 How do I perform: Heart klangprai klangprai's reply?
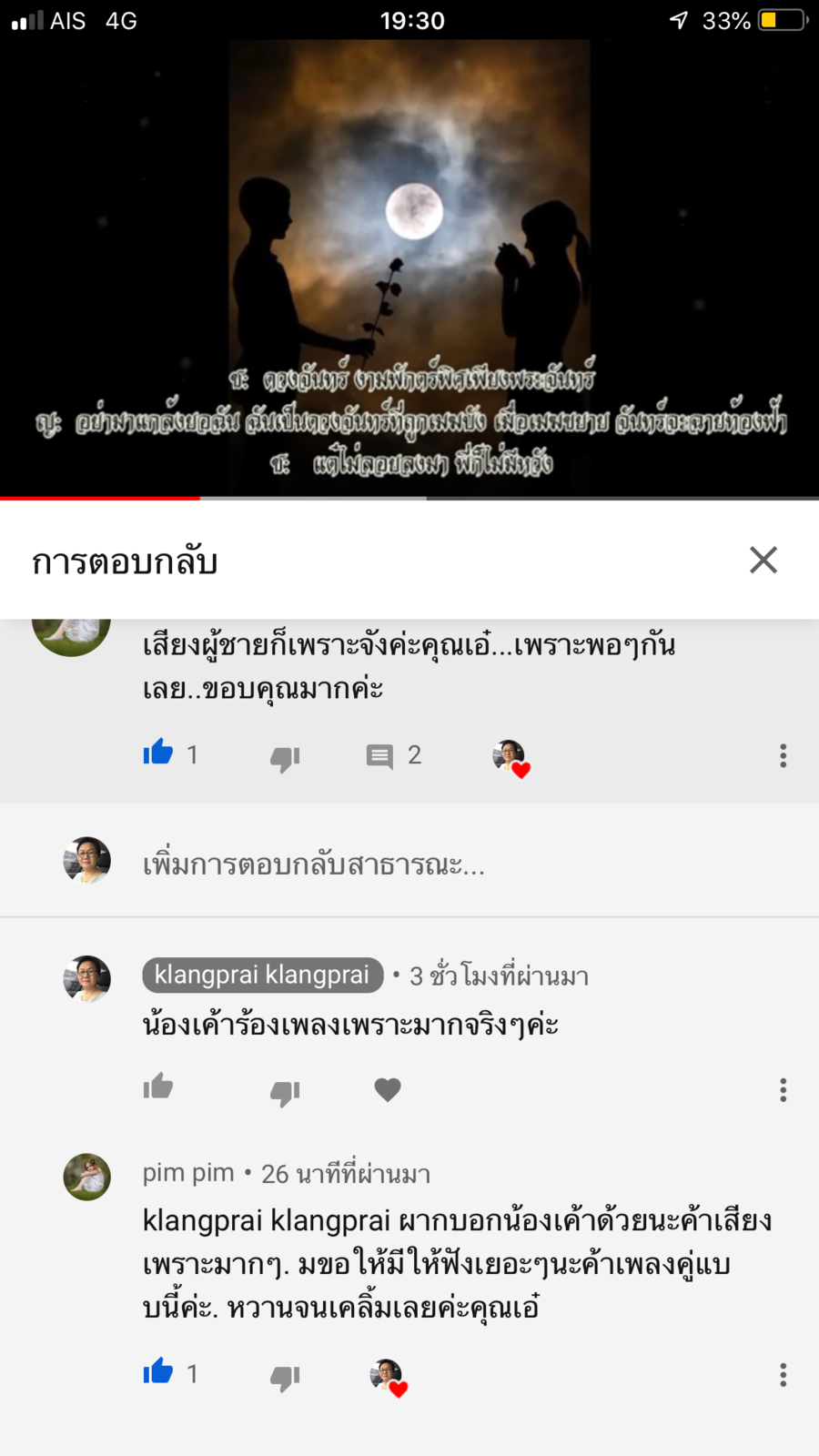click(388, 1089)
